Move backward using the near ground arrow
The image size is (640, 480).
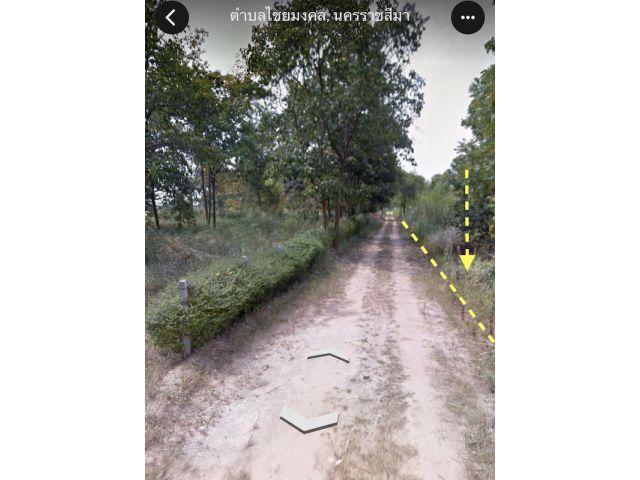(x=309, y=420)
